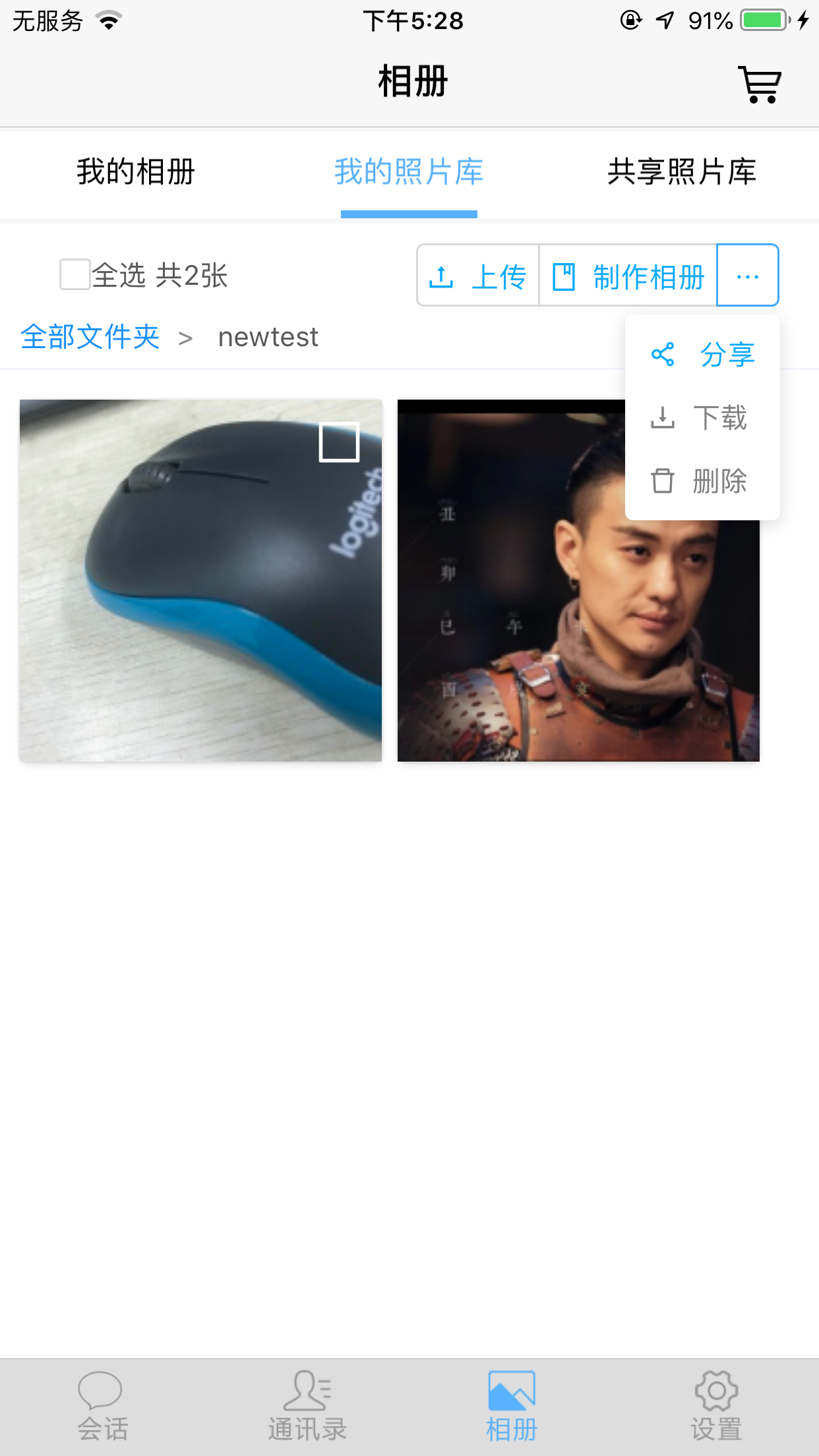819x1456 pixels.
Task: Open the 会话 chat icon in bottom bar
Action: click(102, 1391)
